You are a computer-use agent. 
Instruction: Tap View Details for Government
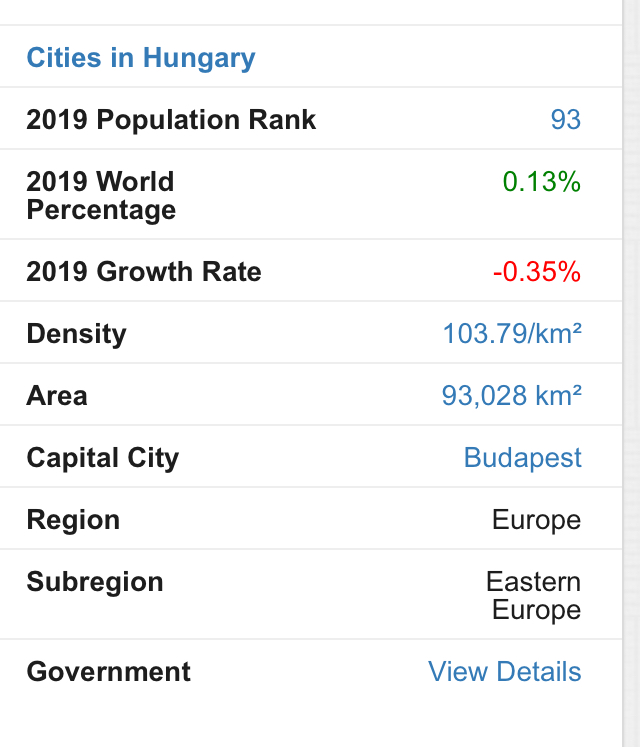pos(504,672)
